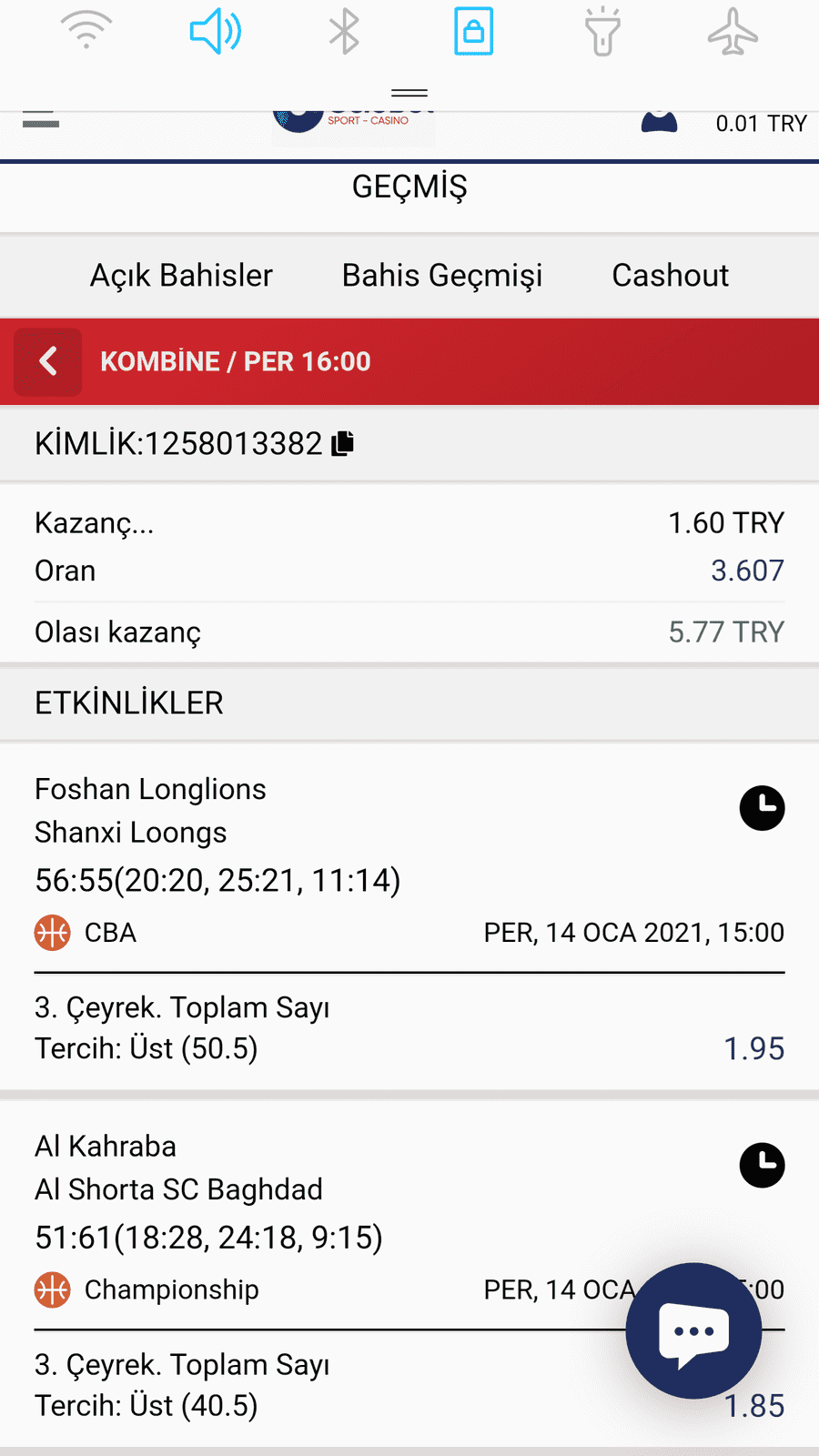Switch to Açık Bahisler tab

pyautogui.click(x=181, y=275)
